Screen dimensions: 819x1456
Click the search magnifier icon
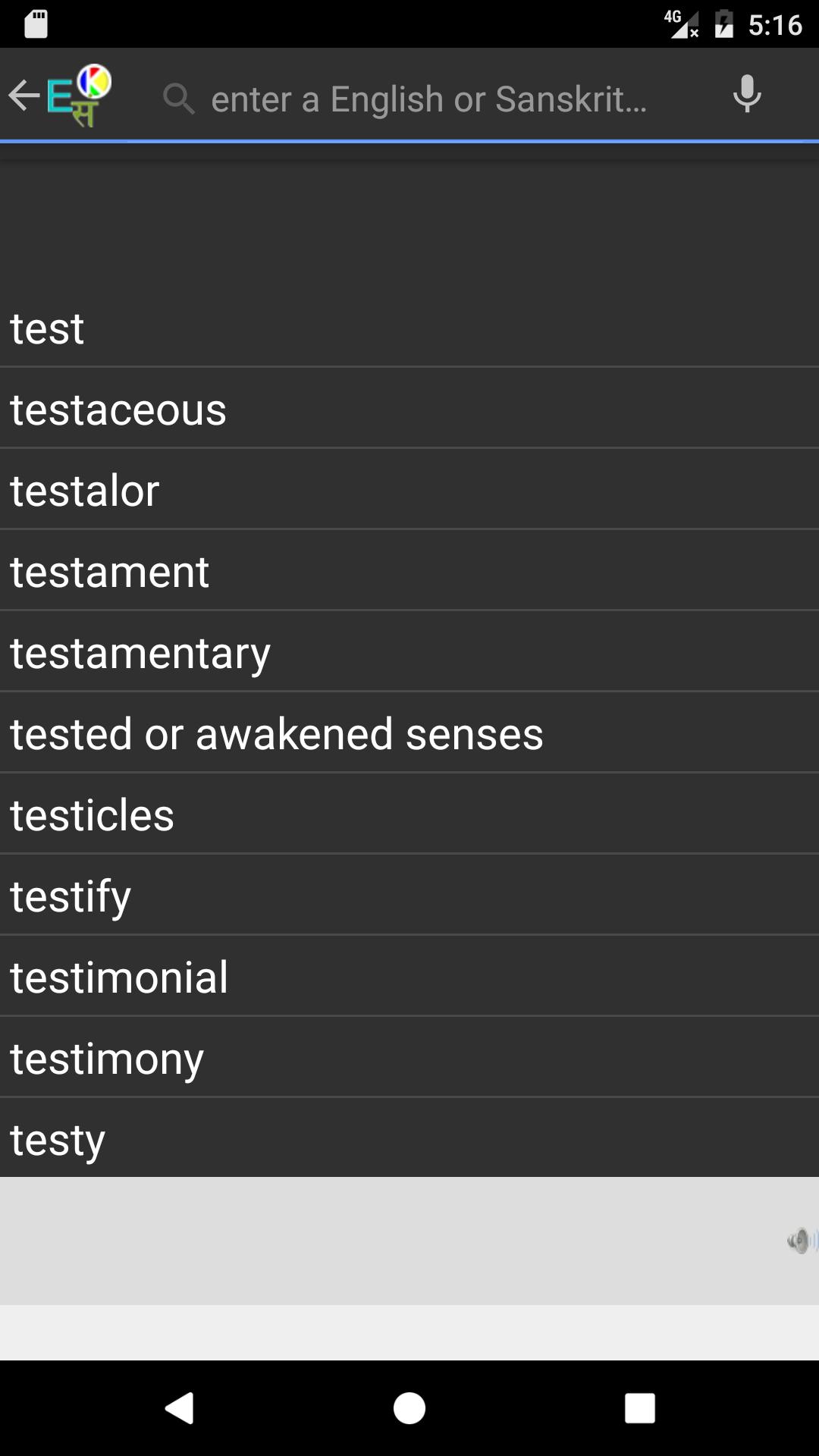pyautogui.click(x=180, y=97)
